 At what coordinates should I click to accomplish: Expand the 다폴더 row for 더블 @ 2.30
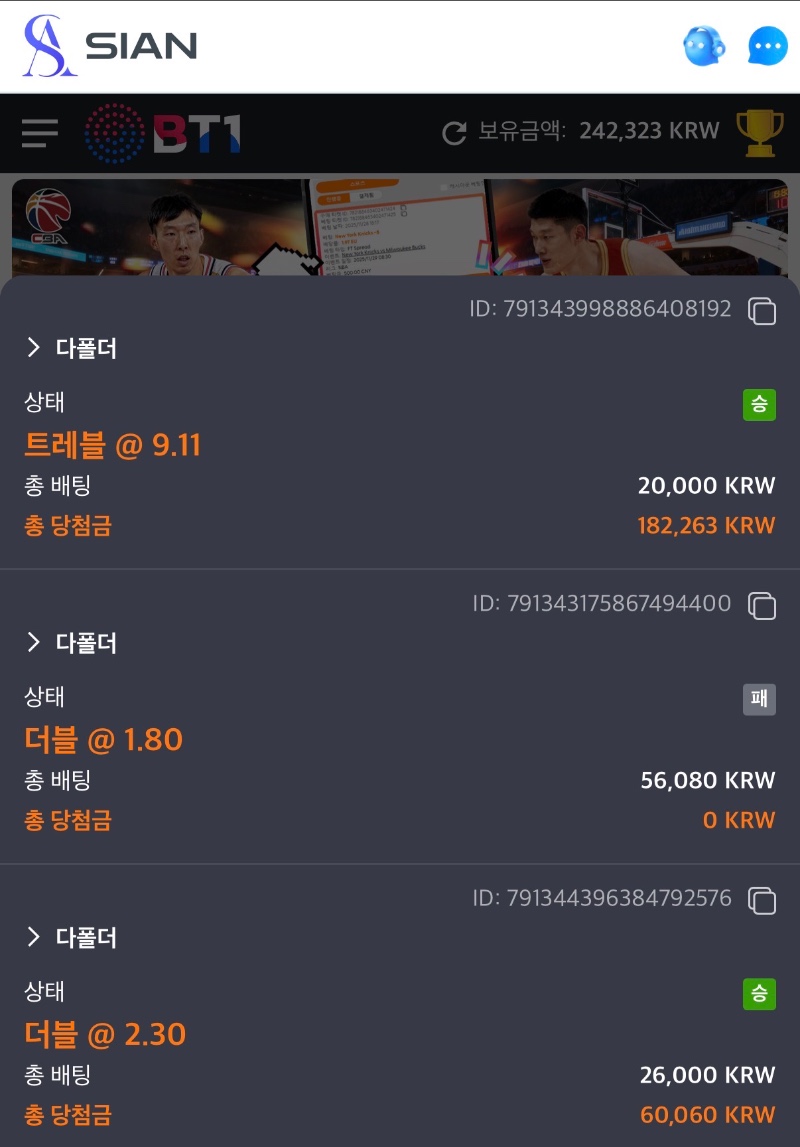point(72,937)
